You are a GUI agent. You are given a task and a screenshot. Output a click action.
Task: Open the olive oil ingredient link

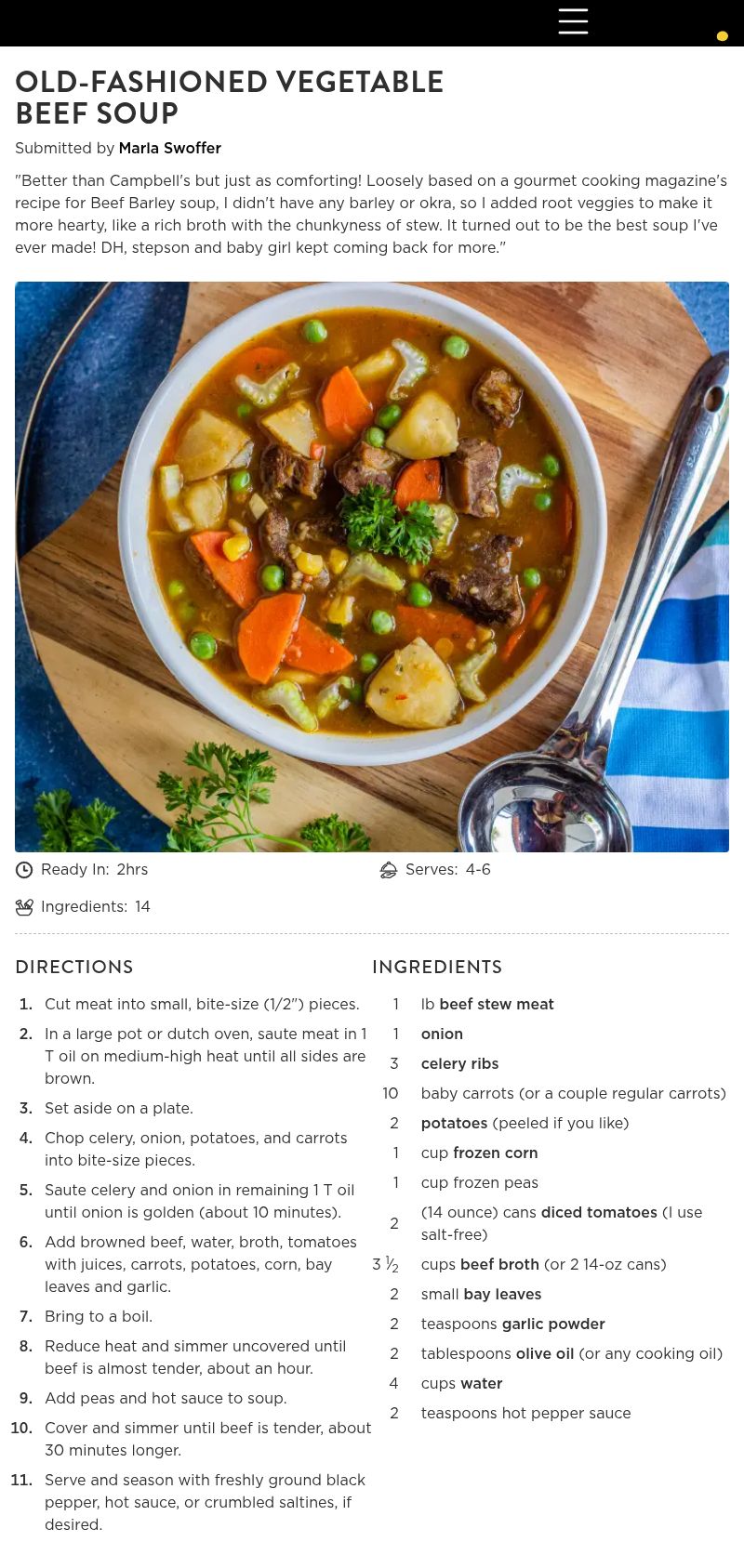click(x=544, y=1354)
